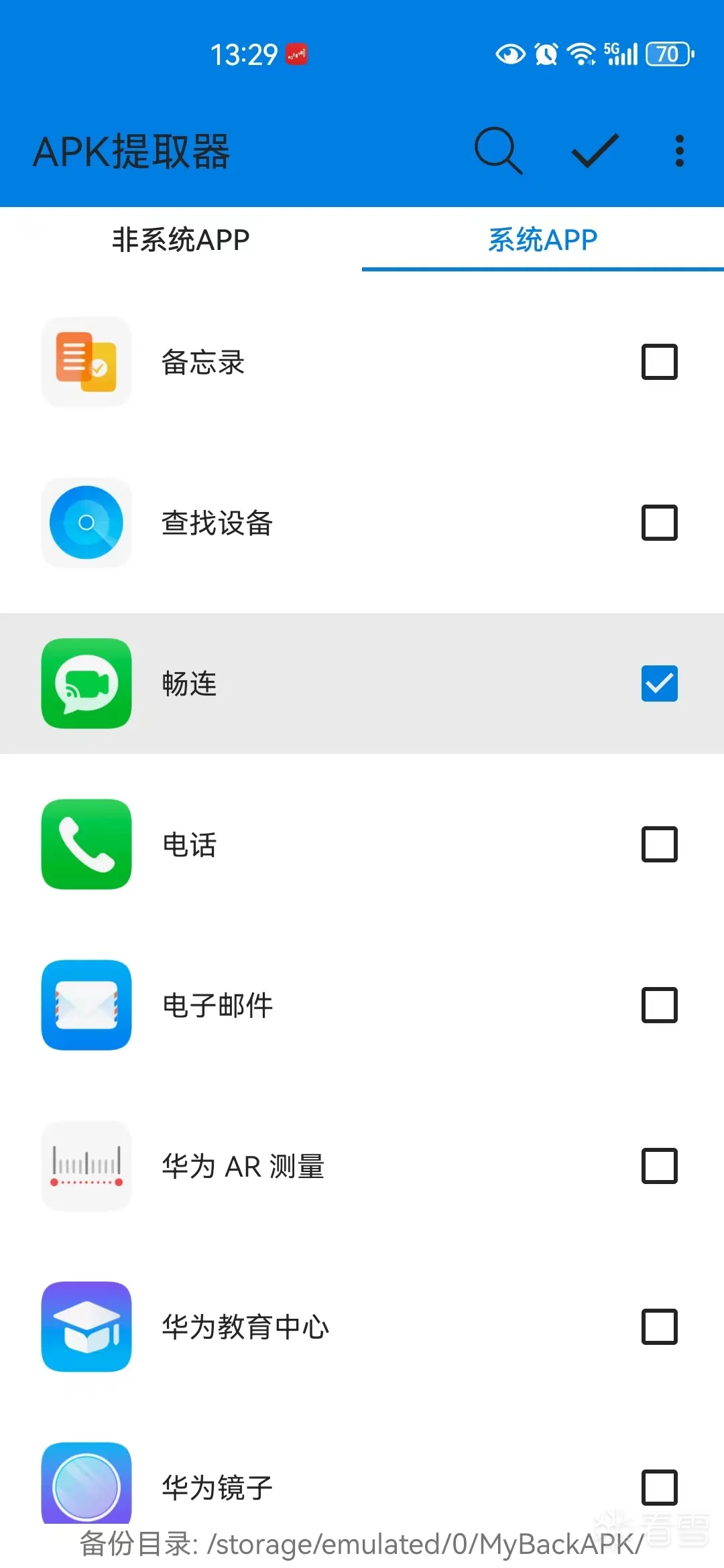Screen dimensions: 724x1568
Task: Select the 华为镜子 checkbox
Action: [659, 1488]
